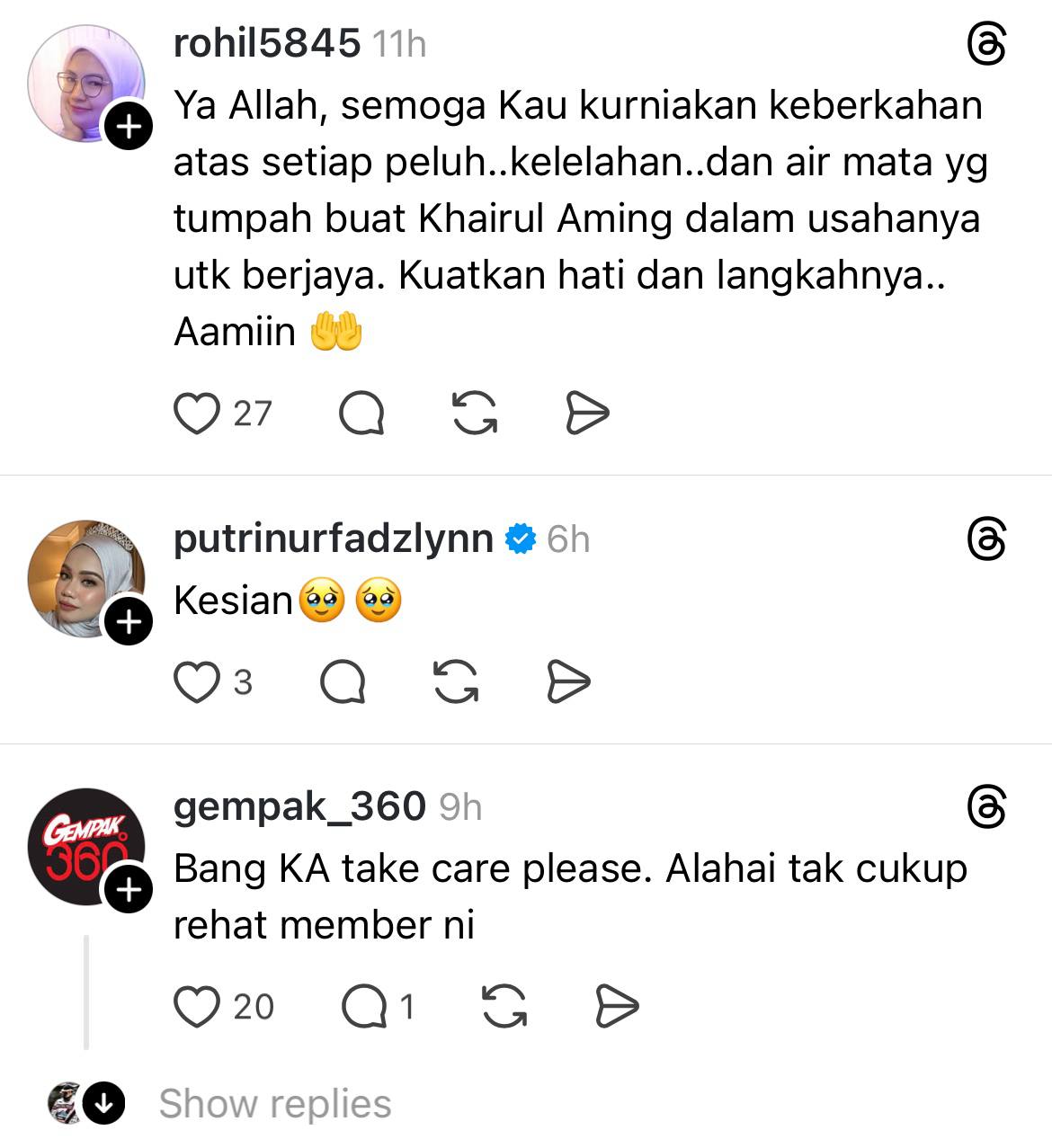
Task: Follow rohil5845 via the plus badge
Action: pyautogui.click(x=129, y=127)
